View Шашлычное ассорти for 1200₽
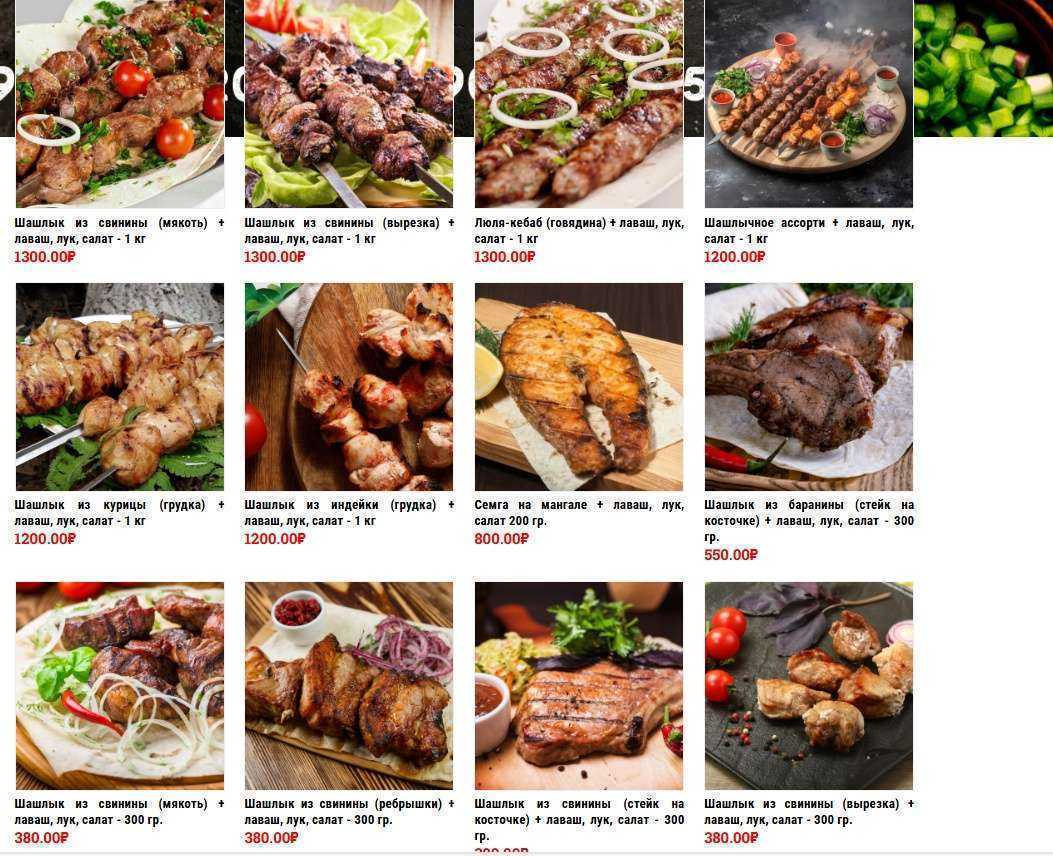 [x=808, y=104]
